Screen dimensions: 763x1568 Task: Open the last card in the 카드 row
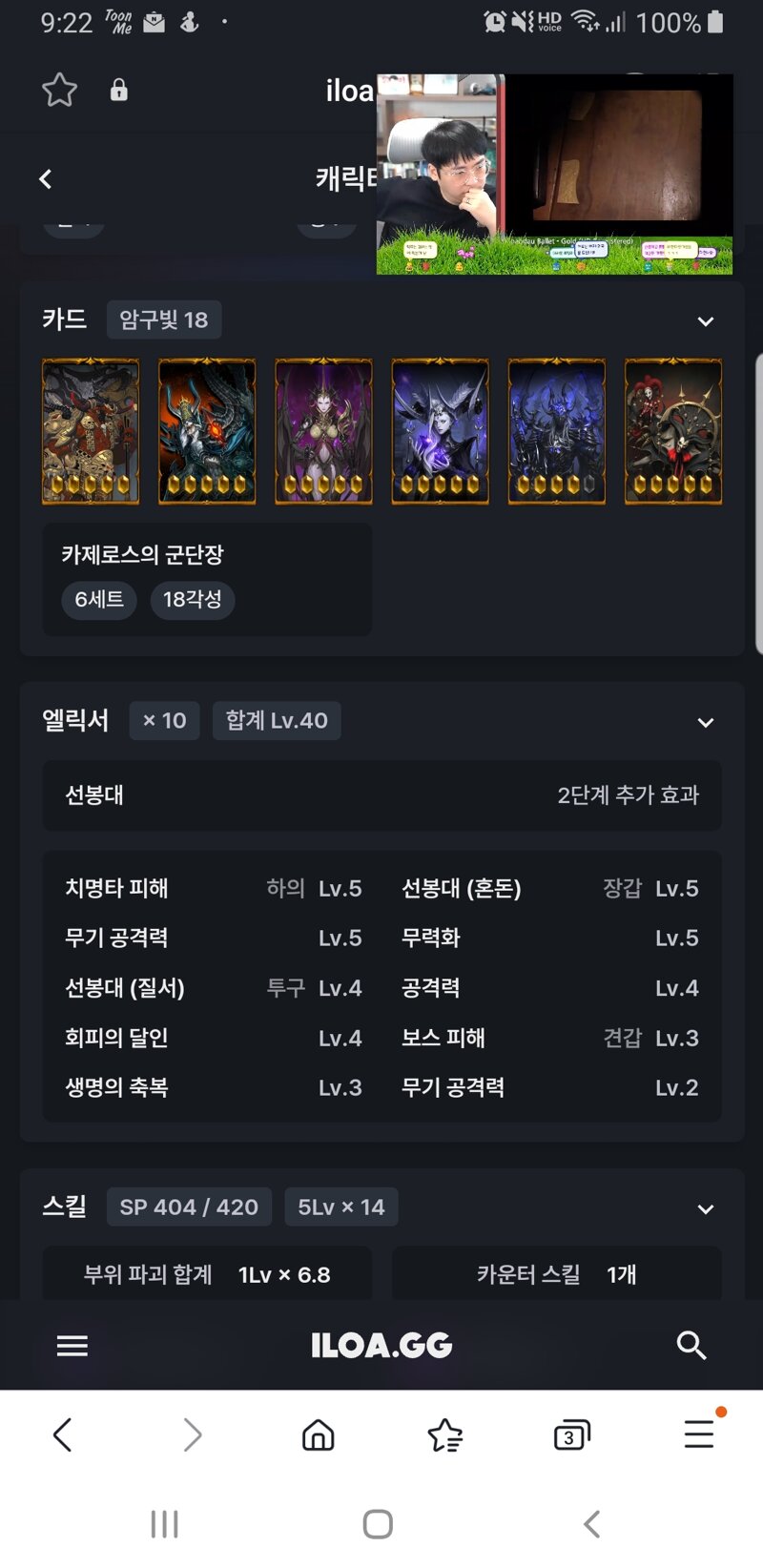(x=672, y=431)
